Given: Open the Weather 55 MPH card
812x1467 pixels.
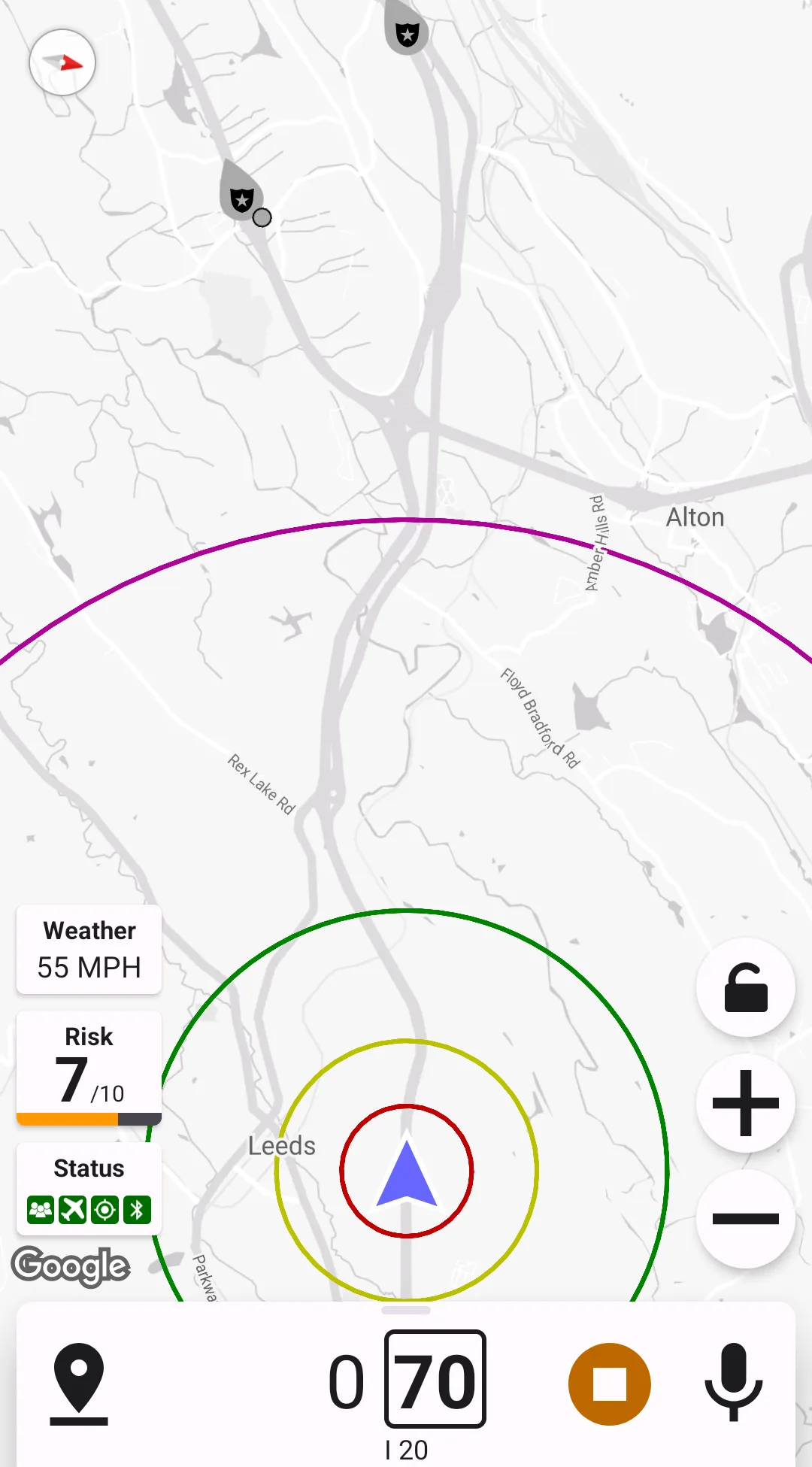Looking at the screenshot, I should point(89,950).
